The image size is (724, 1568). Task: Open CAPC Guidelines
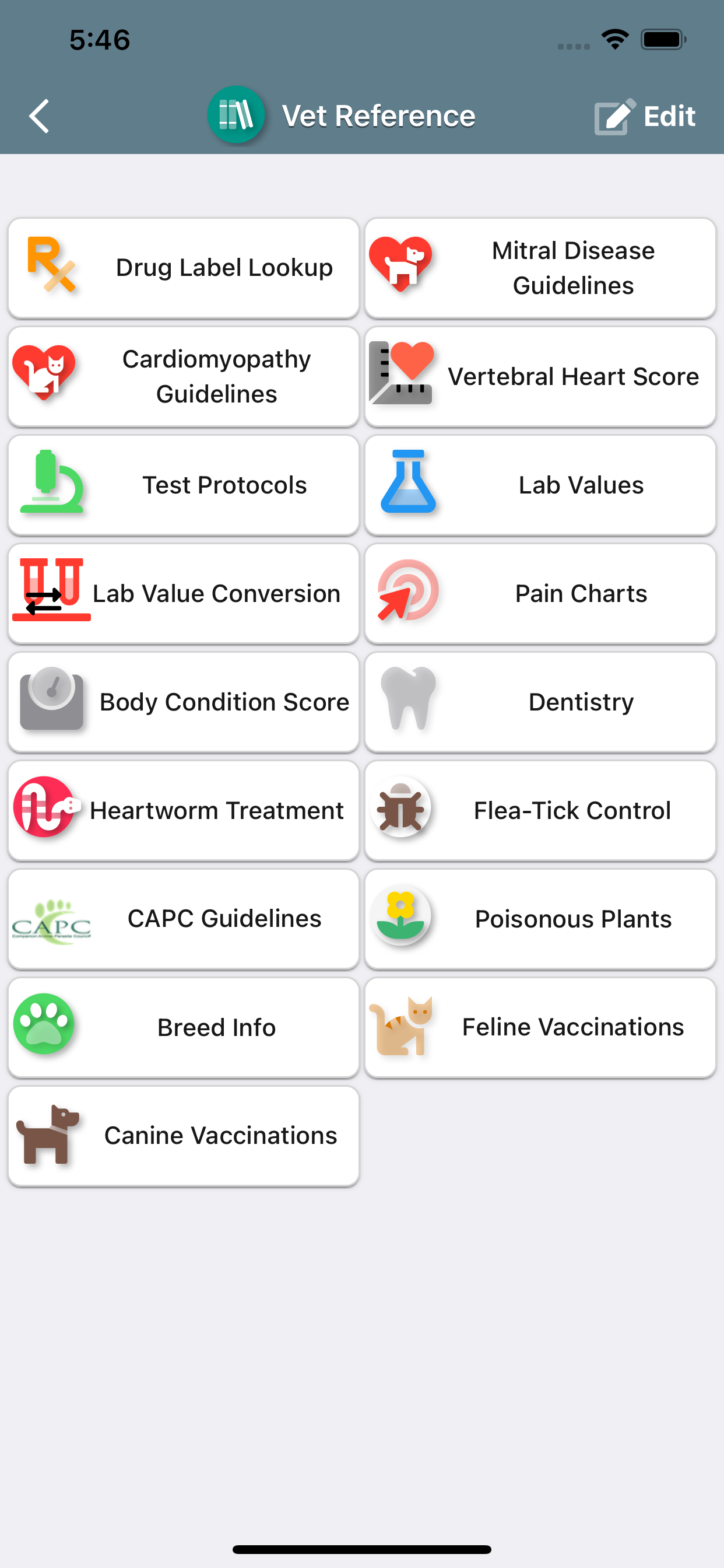[183, 919]
